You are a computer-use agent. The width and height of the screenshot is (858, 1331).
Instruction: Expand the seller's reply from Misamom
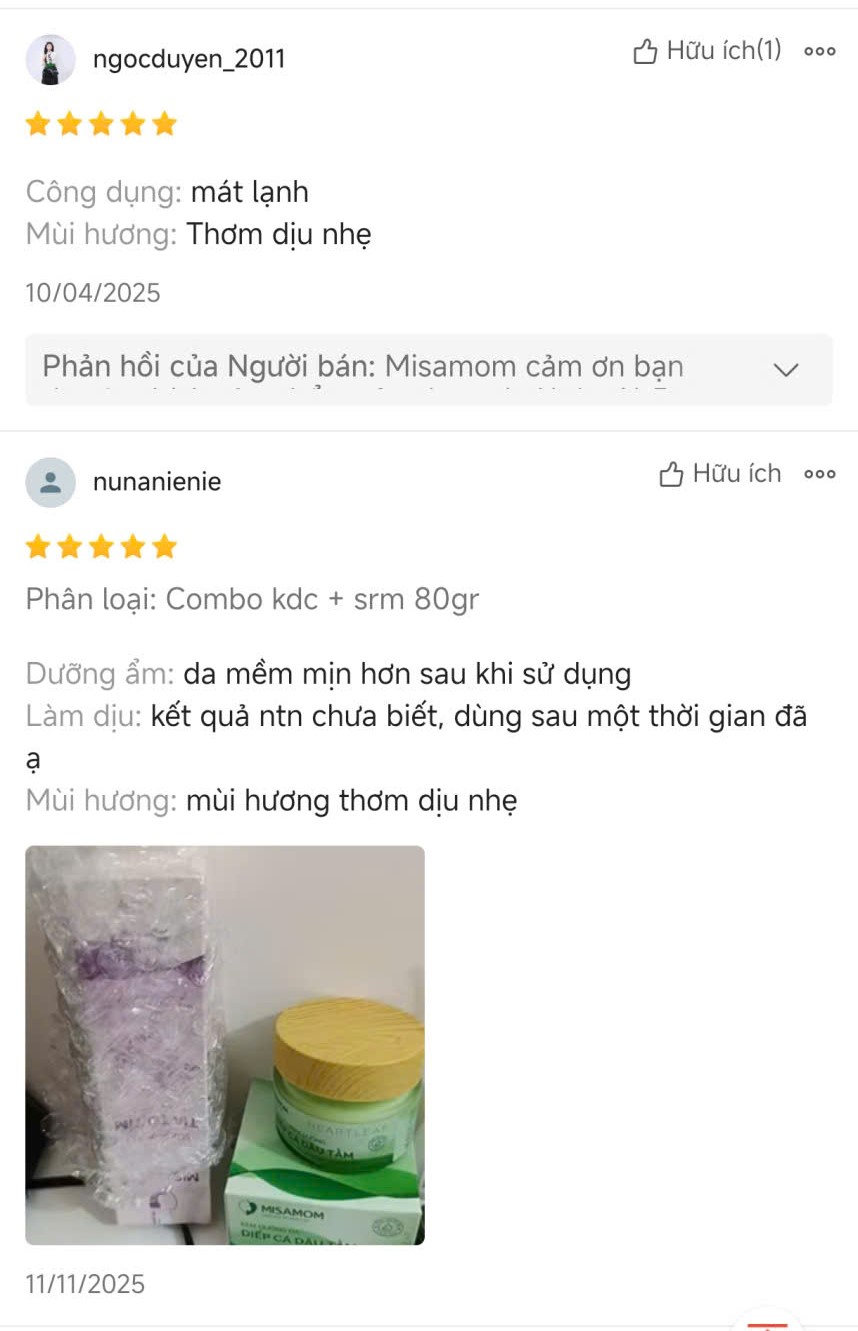coord(786,370)
